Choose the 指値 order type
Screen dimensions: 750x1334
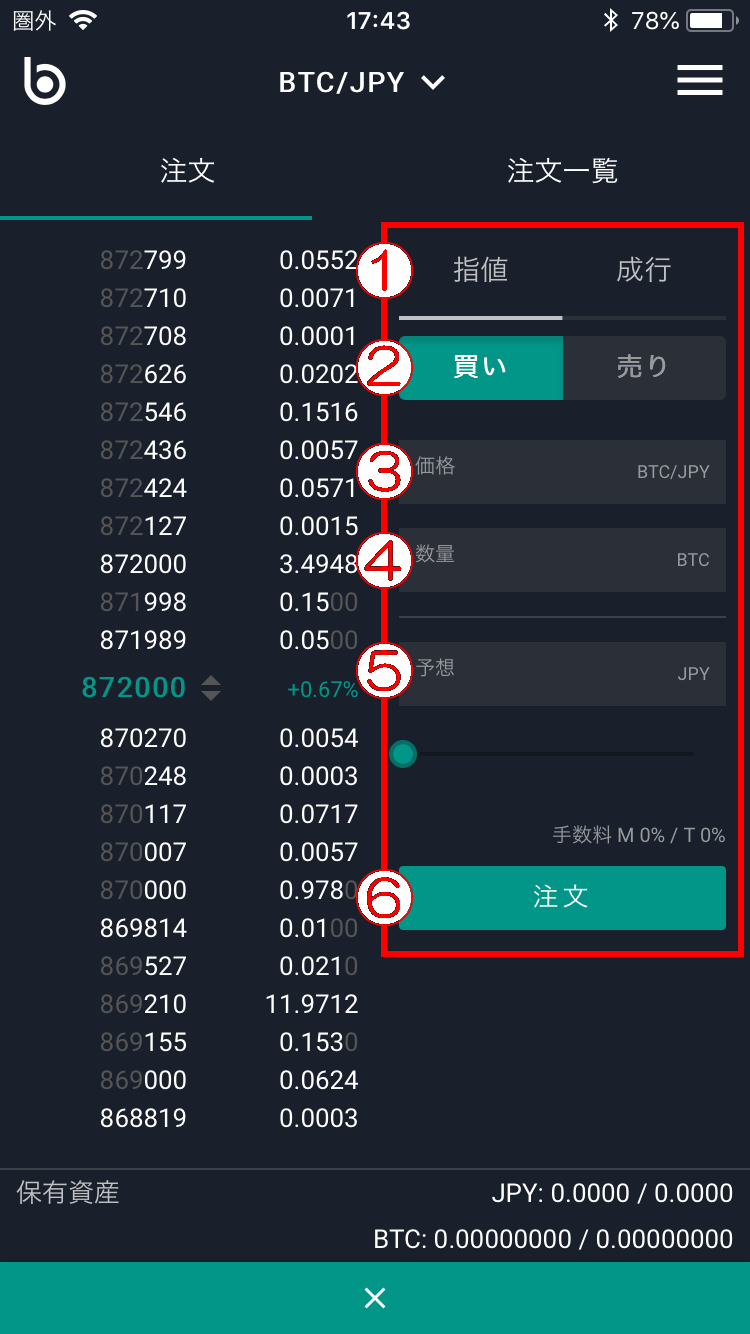click(x=481, y=270)
